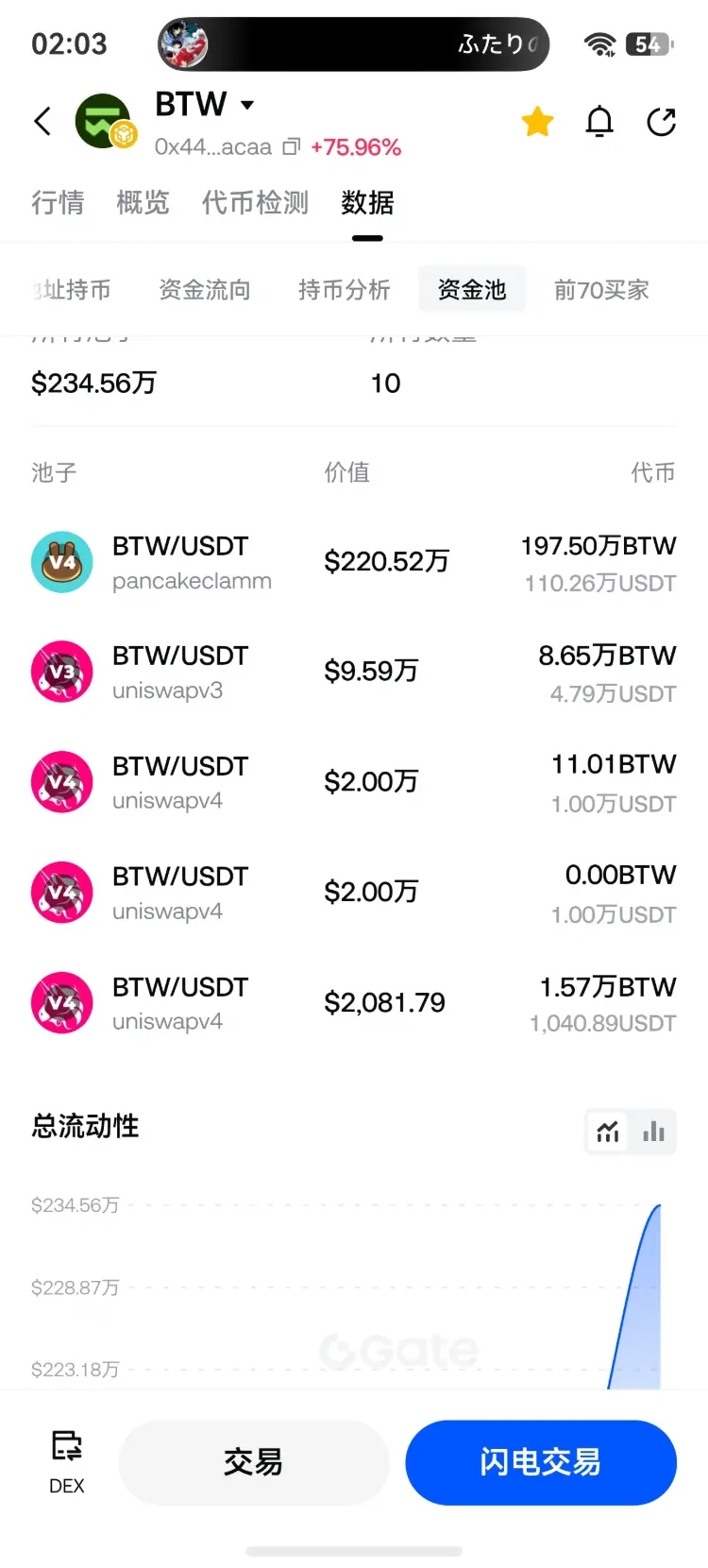Open the DEX shortcut

tap(66, 1461)
